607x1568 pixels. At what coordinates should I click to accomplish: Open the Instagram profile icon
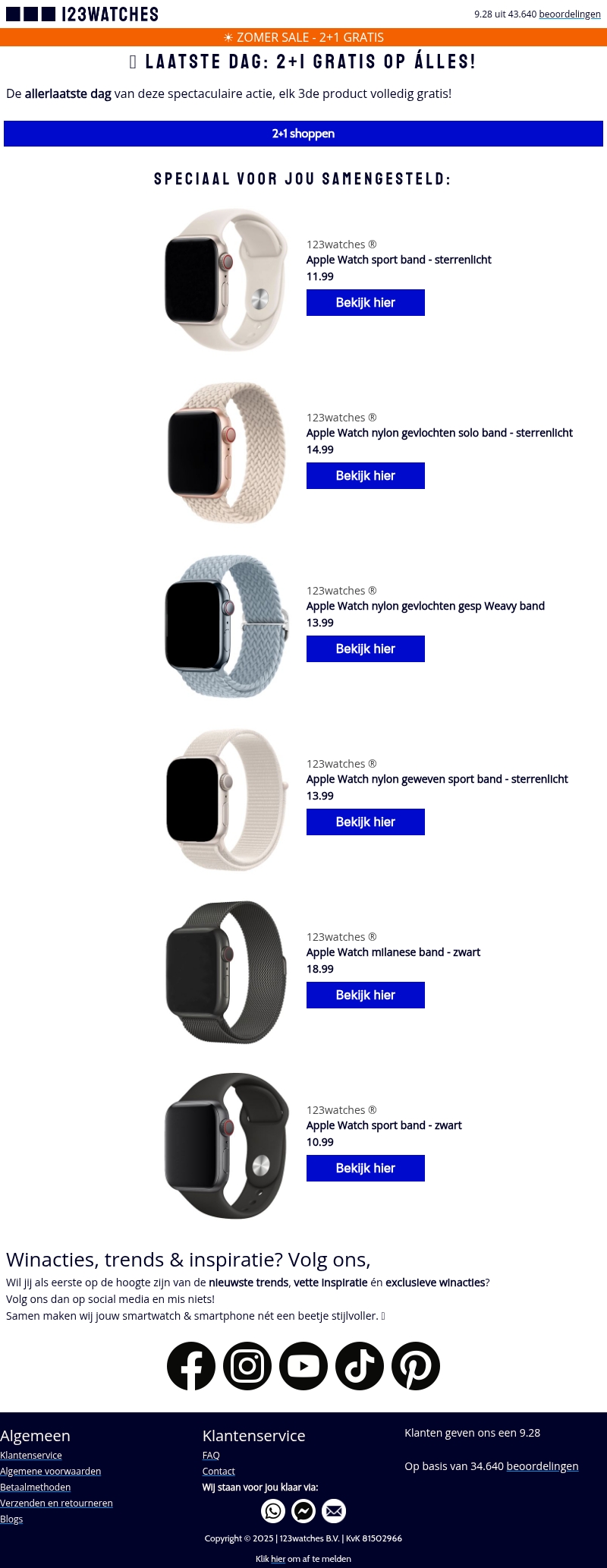click(x=247, y=1366)
